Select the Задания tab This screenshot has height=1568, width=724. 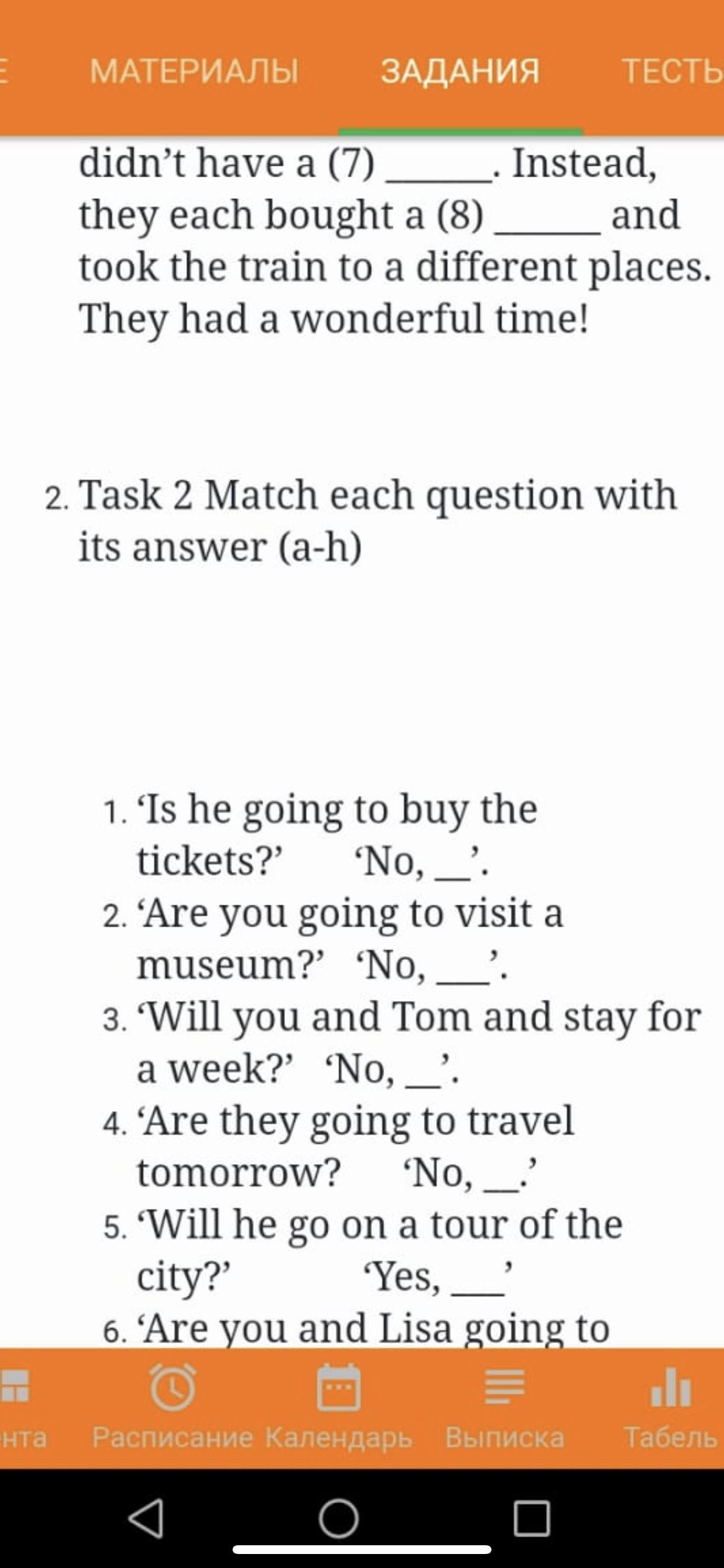click(x=460, y=71)
